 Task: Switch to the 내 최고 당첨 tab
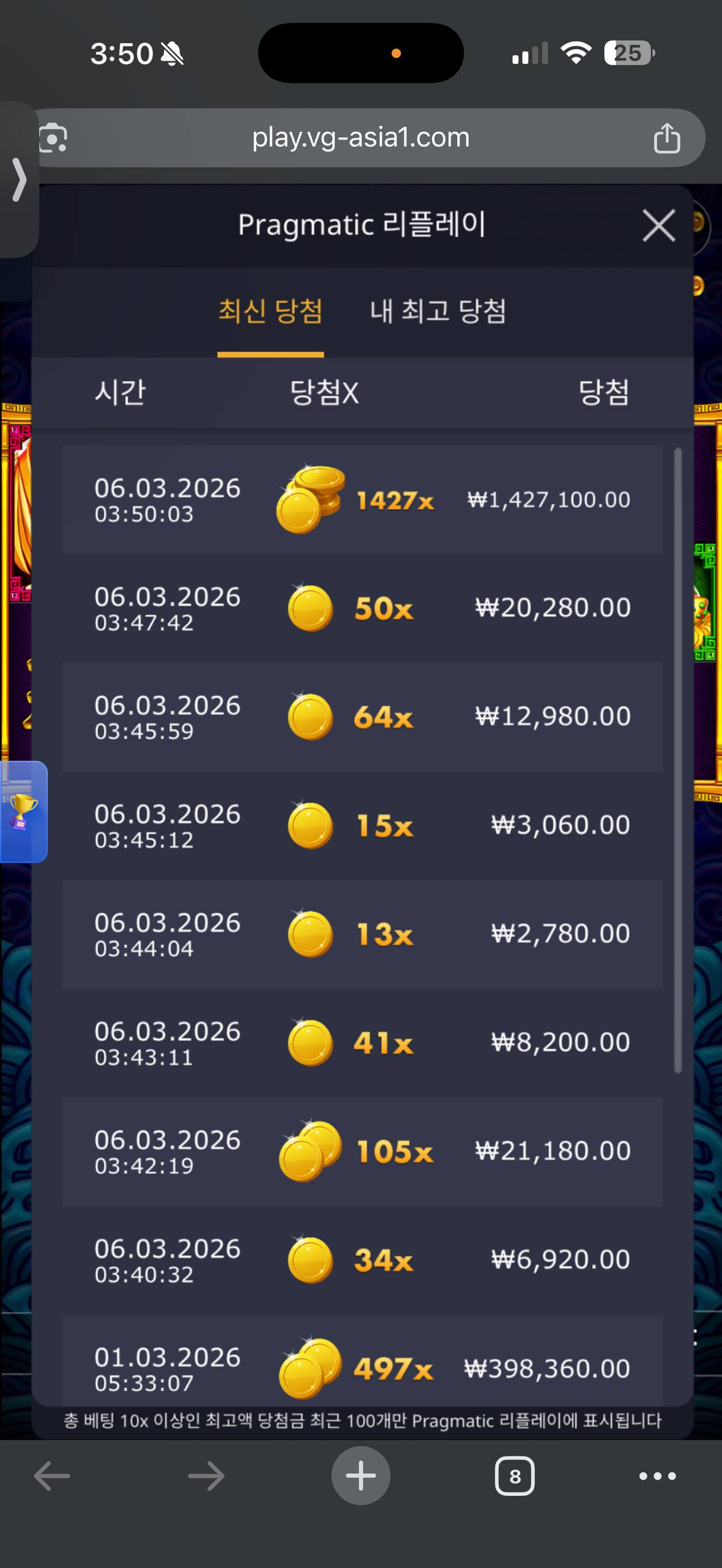[438, 311]
